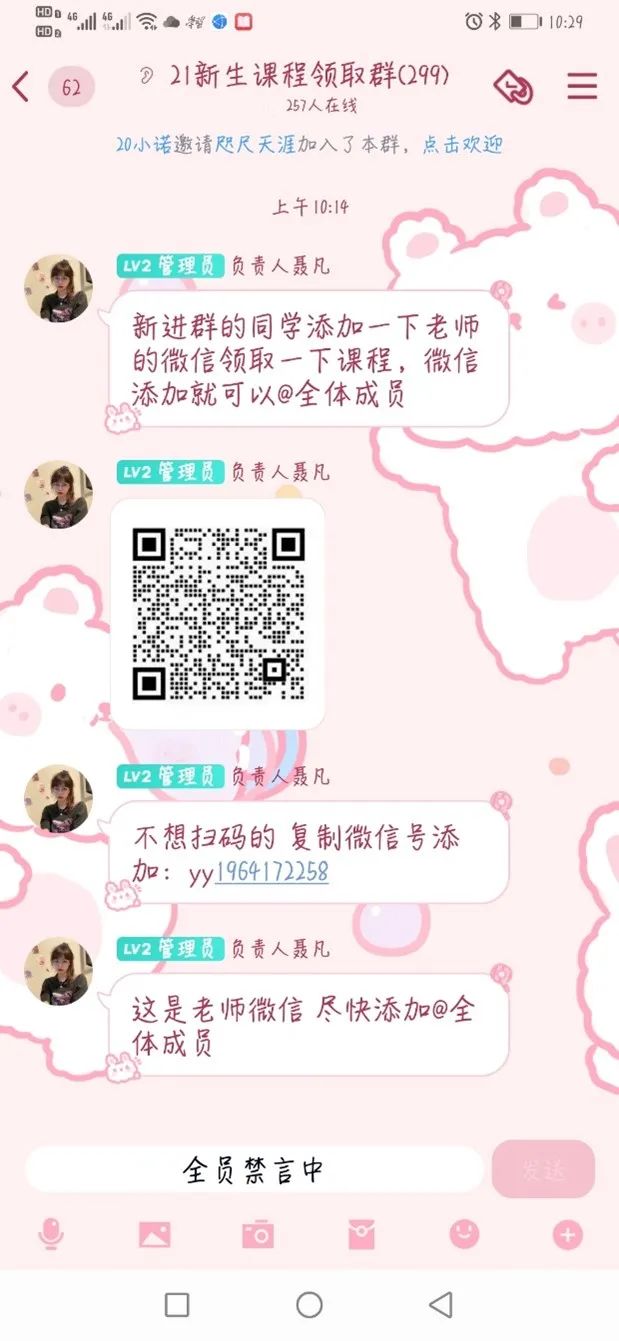Open the QR code image message
619x1341 pixels.
(218, 613)
